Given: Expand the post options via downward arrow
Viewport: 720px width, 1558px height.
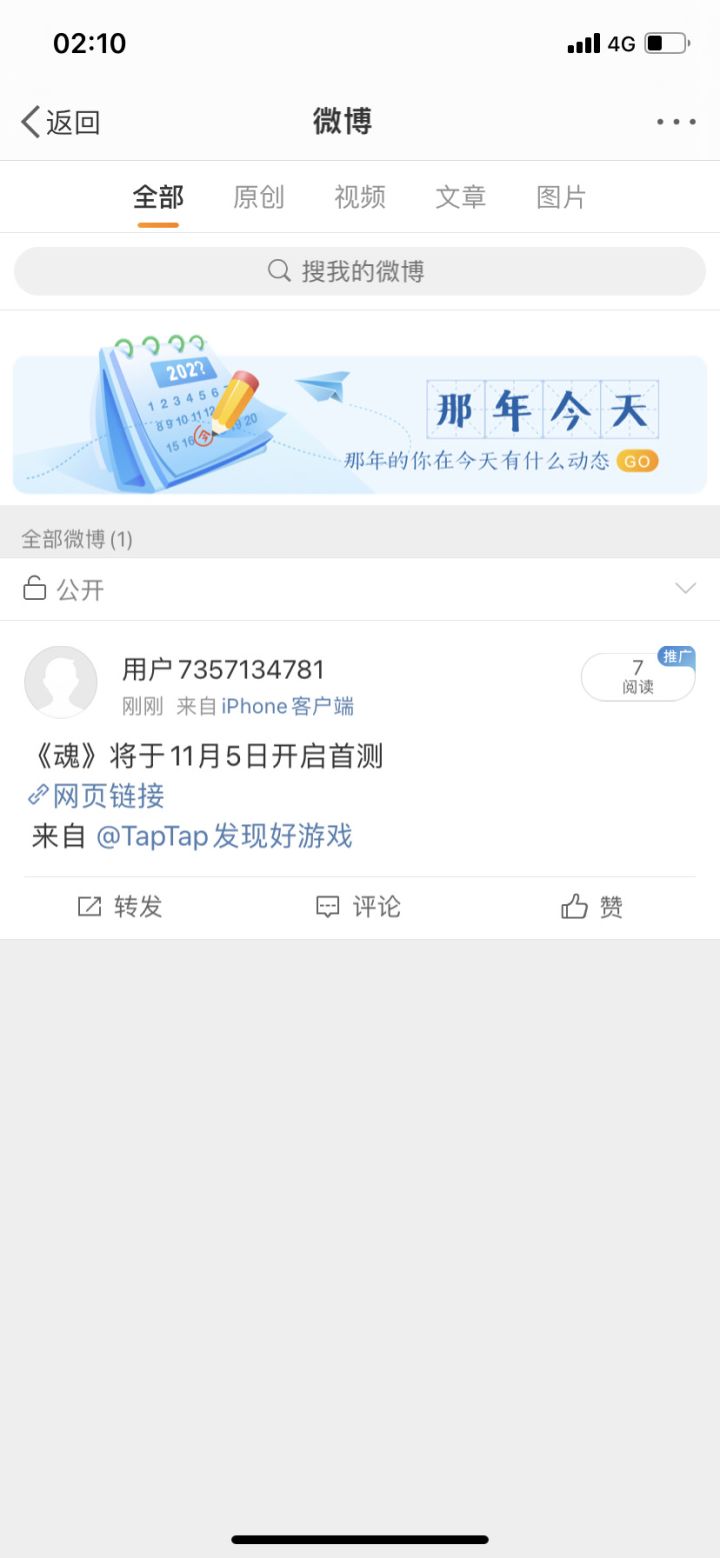Looking at the screenshot, I should tap(685, 590).
